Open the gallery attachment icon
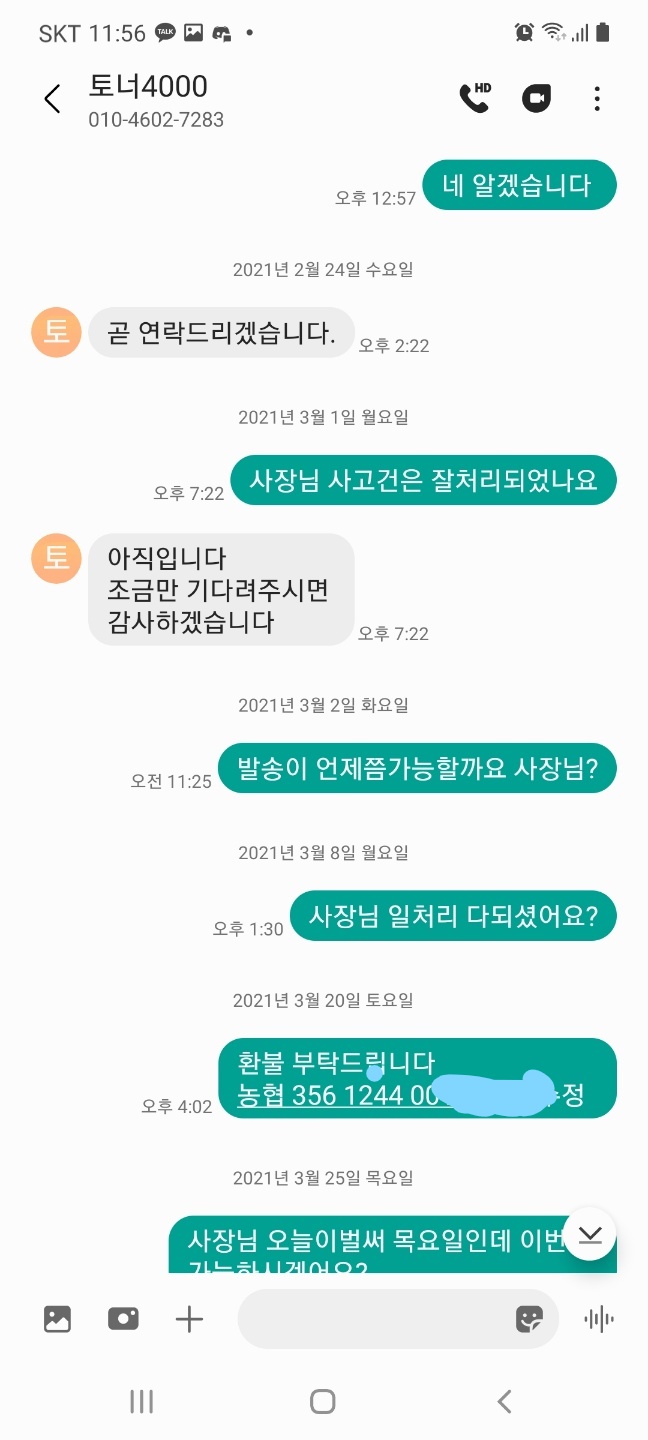 coord(58,1319)
